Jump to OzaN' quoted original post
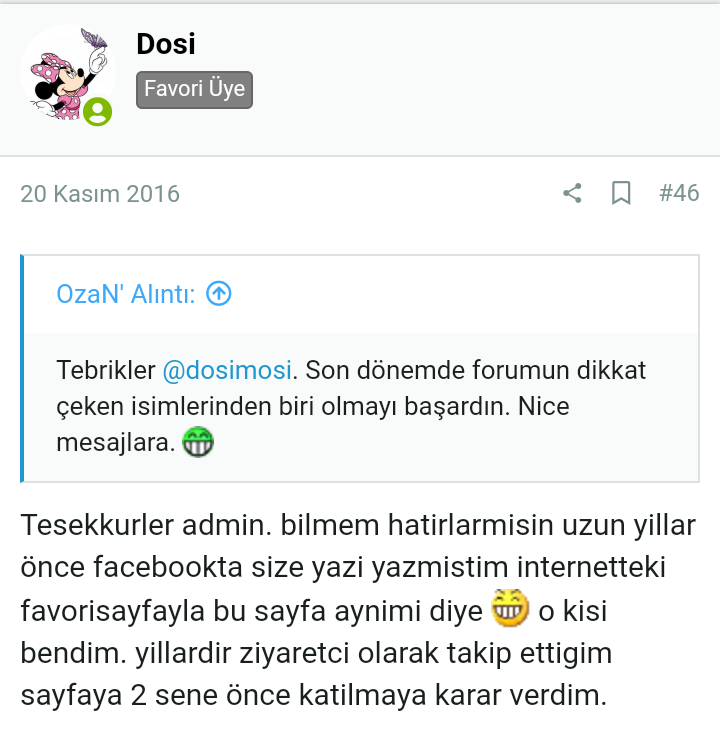The width and height of the screenshot is (720, 745). [219, 293]
